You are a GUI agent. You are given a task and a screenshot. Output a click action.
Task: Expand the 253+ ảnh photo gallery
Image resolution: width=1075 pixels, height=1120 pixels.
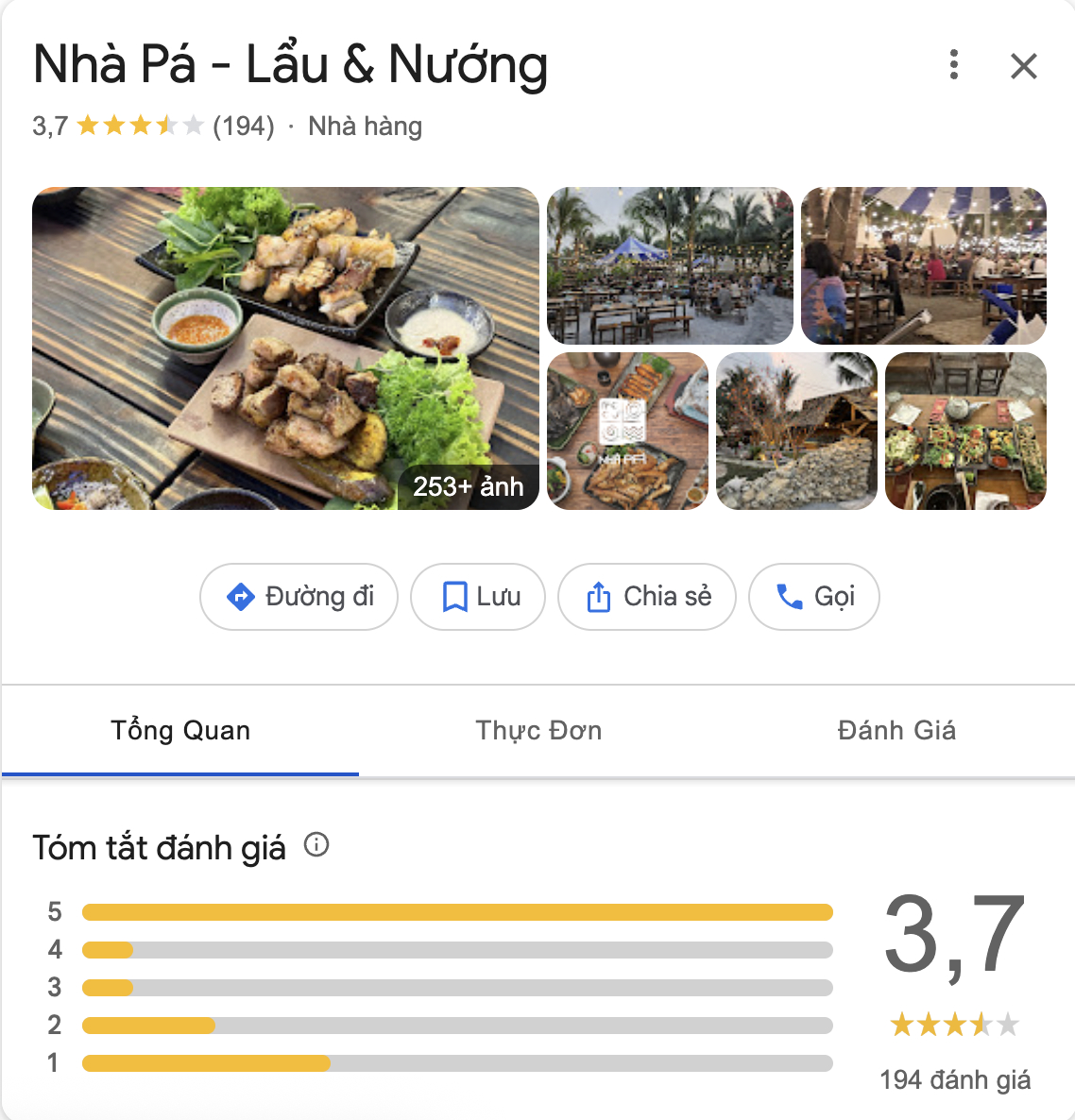pos(469,486)
